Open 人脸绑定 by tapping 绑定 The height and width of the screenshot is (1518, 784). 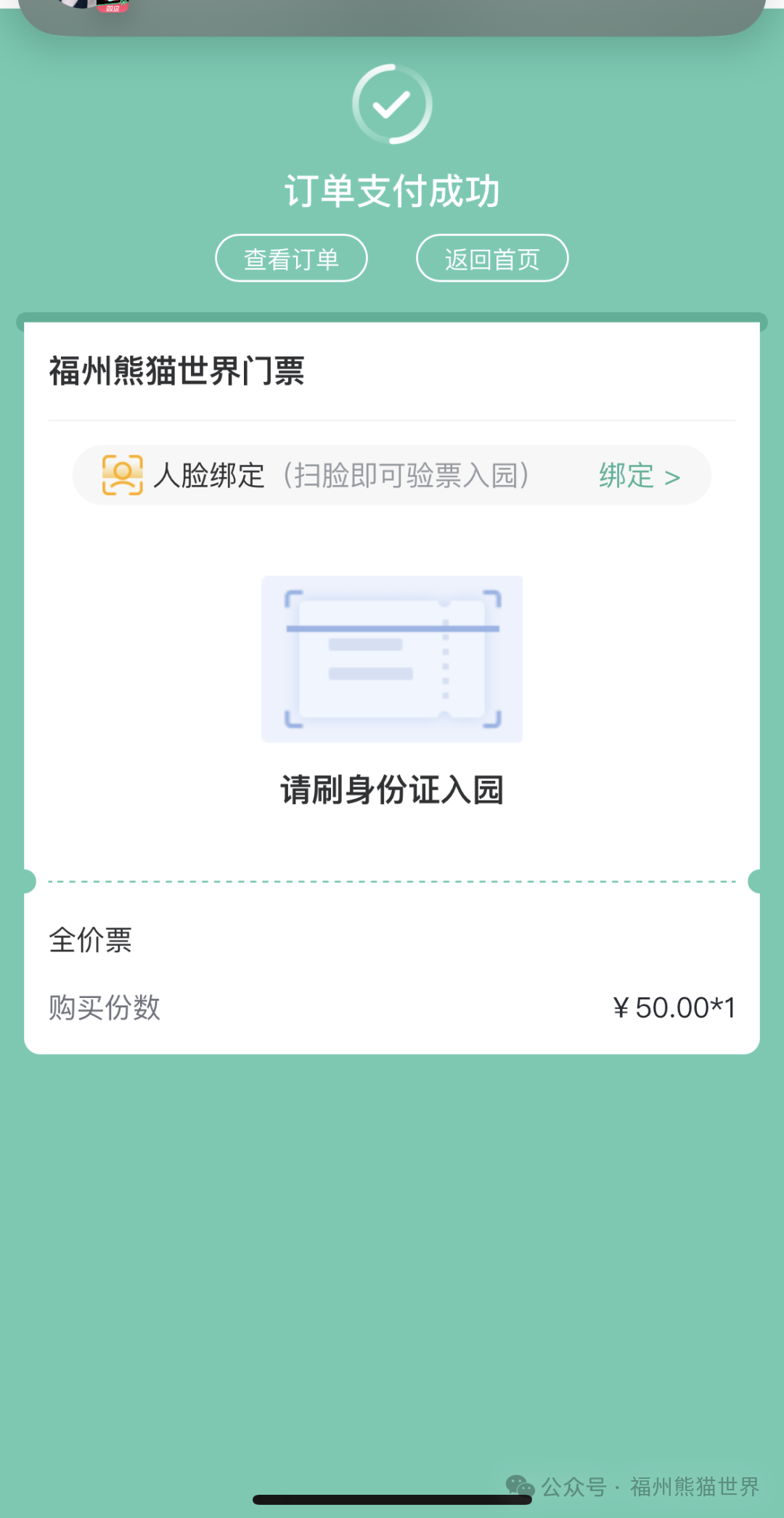639,476
